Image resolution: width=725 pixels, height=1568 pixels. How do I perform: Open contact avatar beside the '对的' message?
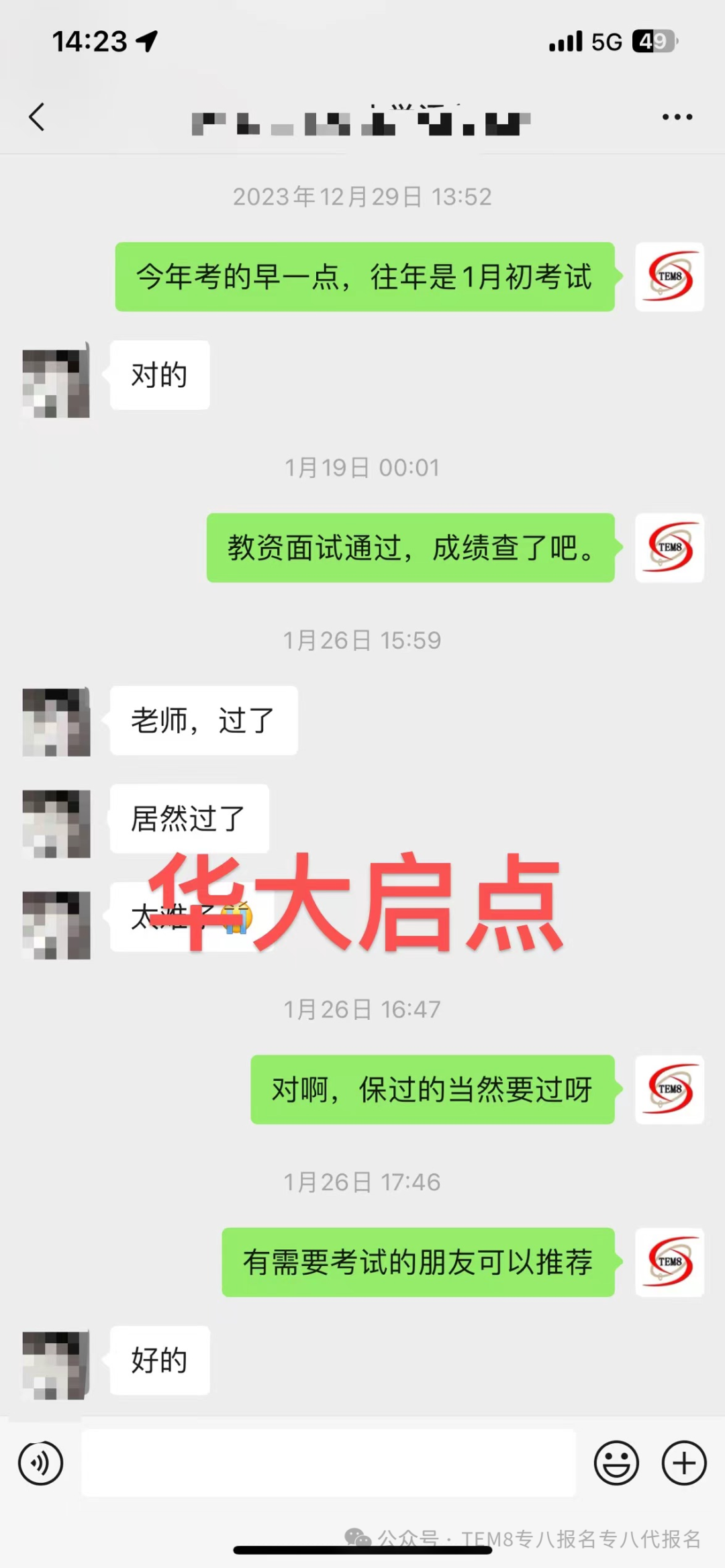coord(56,380)
